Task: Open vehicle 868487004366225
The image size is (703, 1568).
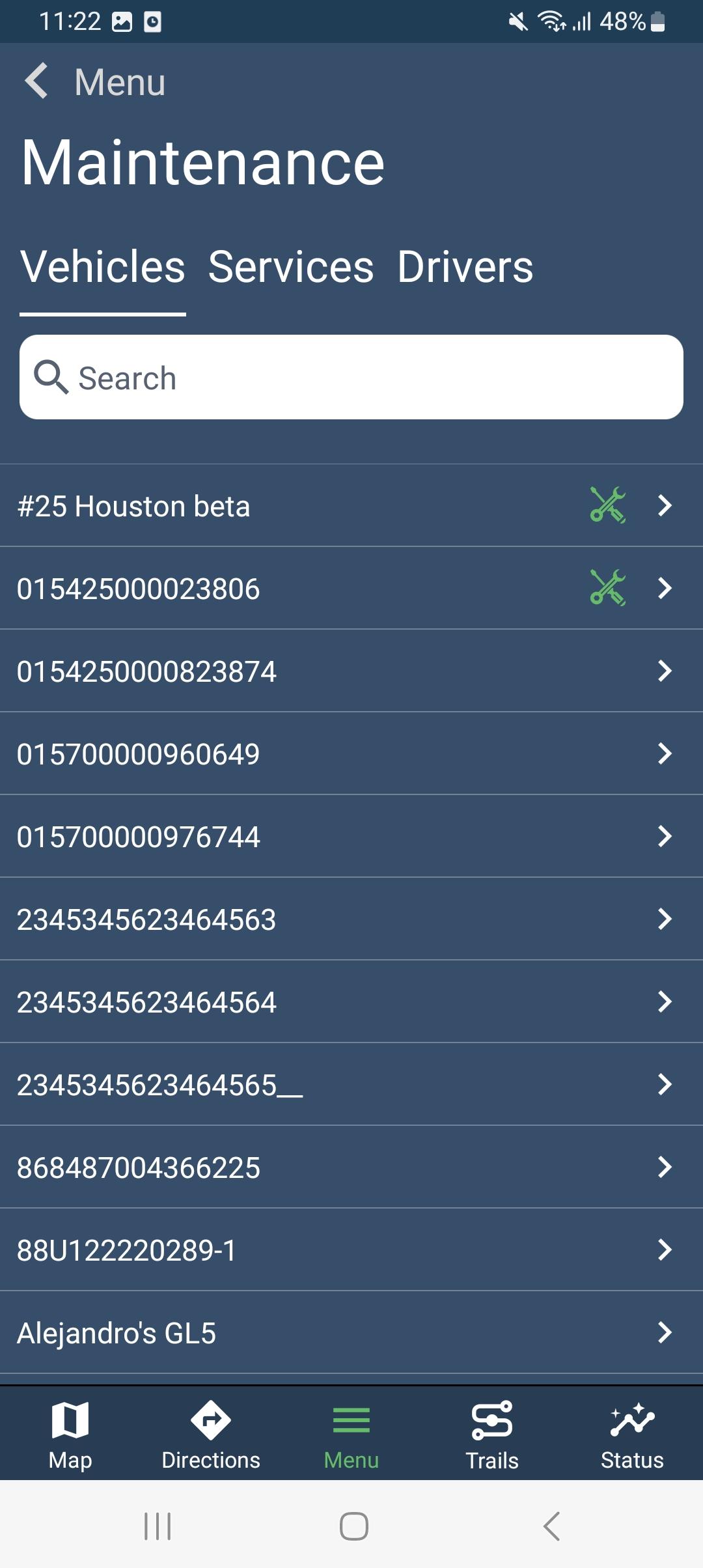Action: click(351, 1167)
